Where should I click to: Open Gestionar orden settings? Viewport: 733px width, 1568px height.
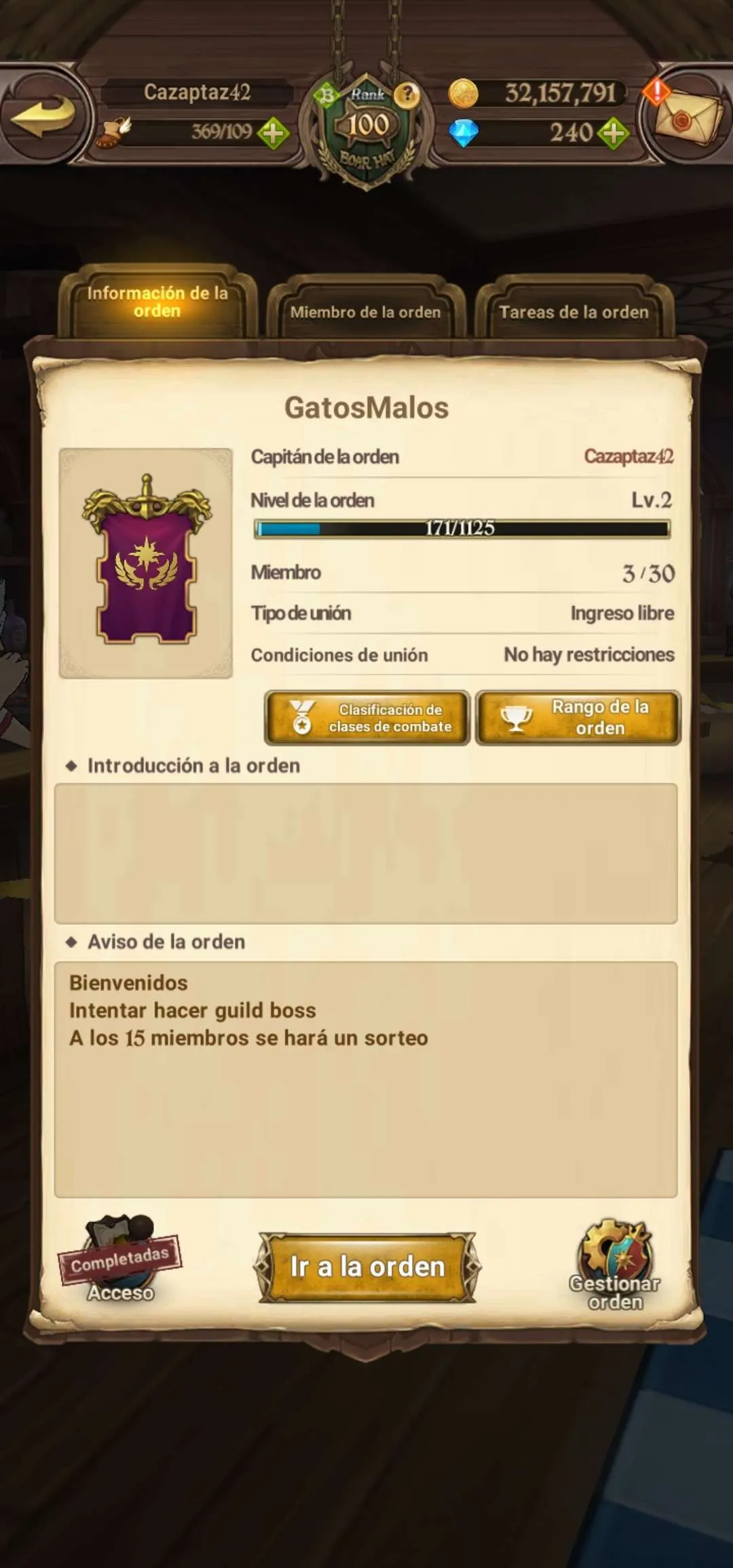tap(616, 1266)
